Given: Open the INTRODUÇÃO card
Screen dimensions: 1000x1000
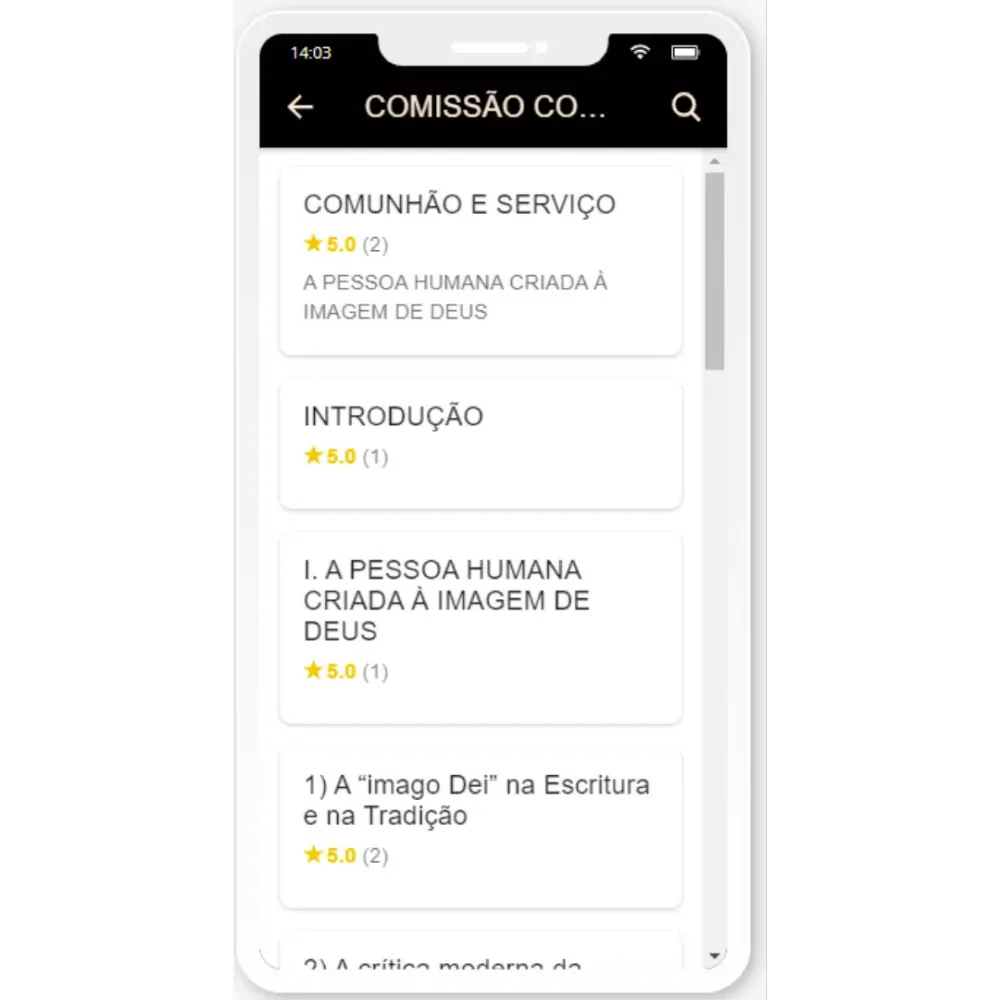Looking at the screenshot, I should 480,443.
